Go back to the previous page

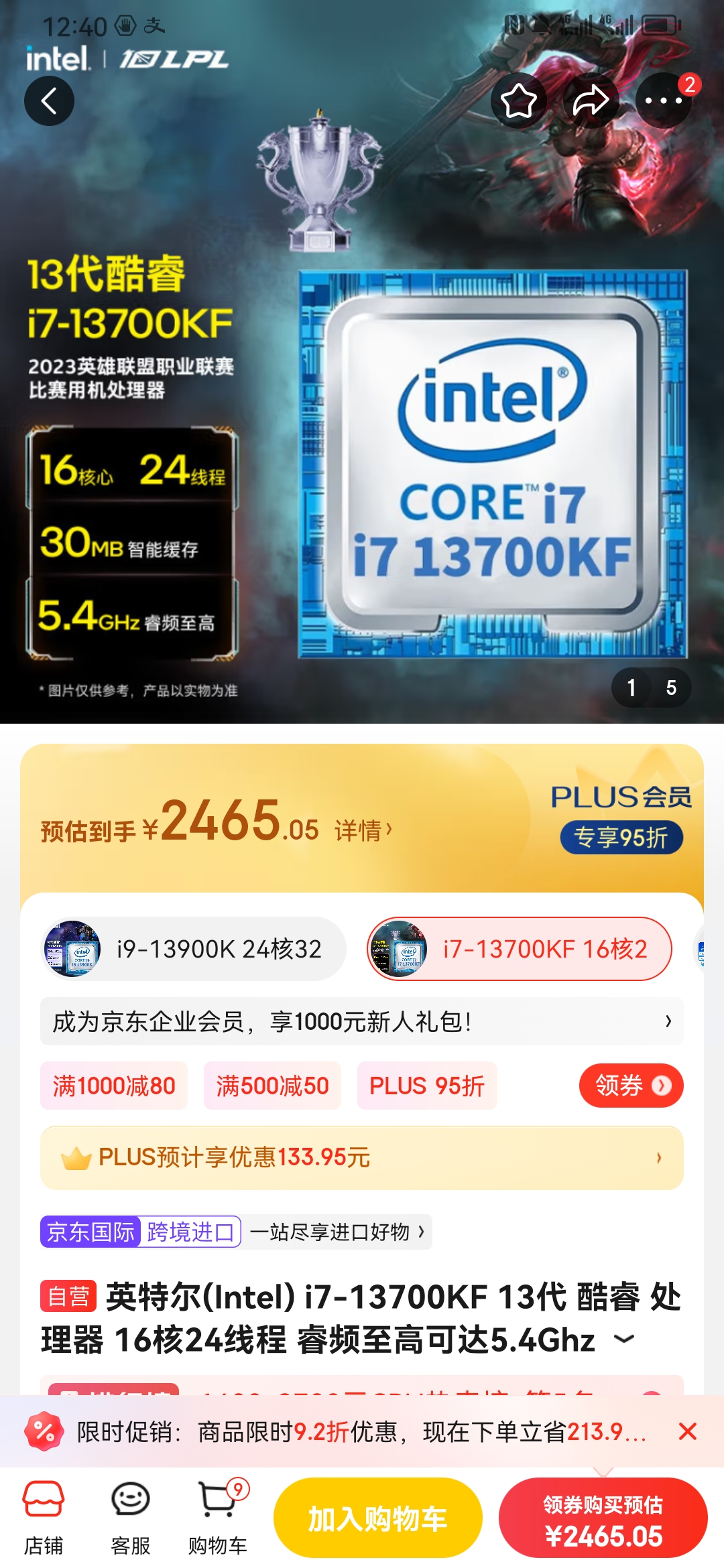[49, 101]
